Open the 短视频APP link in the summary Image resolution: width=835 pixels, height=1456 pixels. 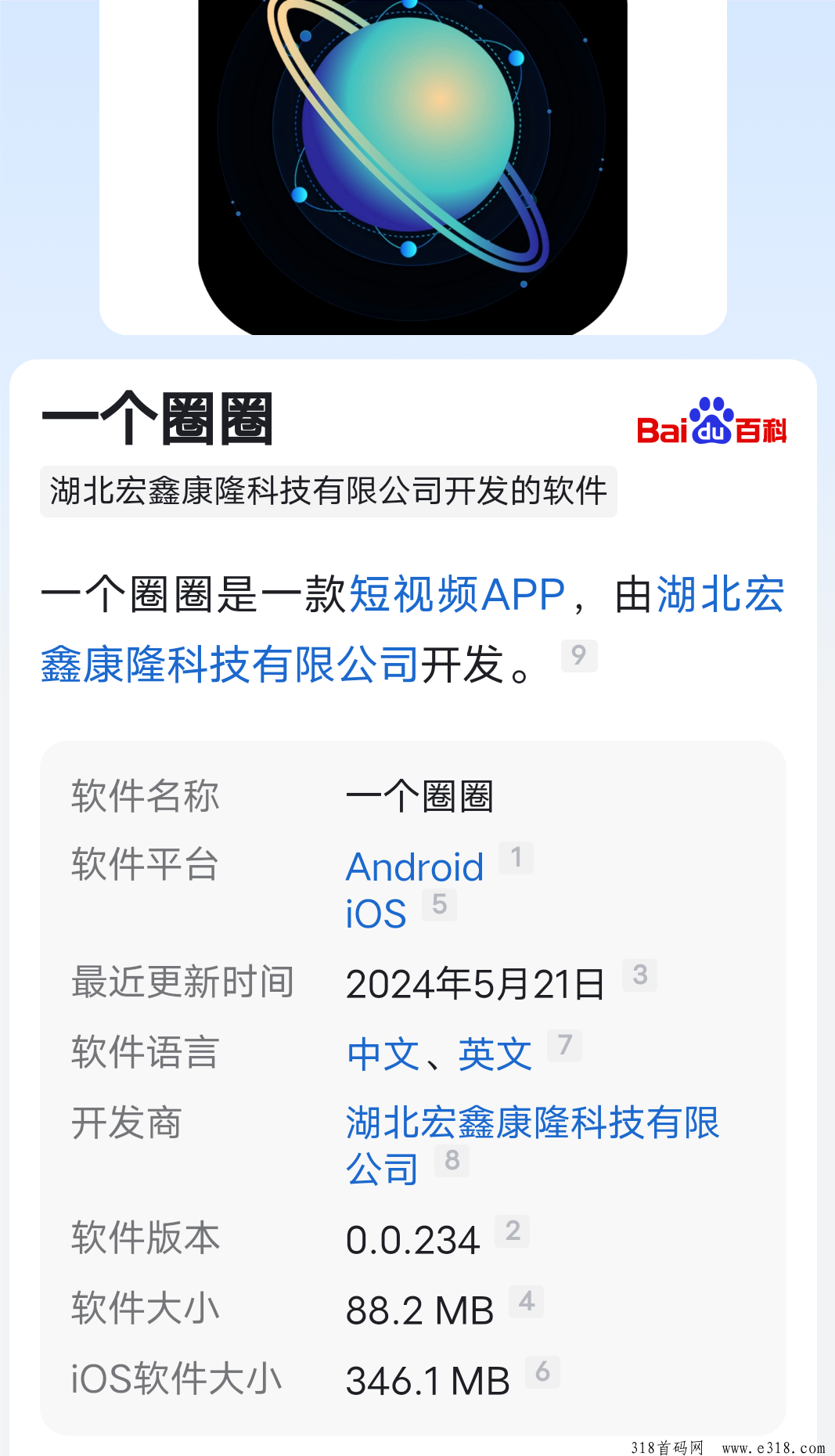[457, 595]
